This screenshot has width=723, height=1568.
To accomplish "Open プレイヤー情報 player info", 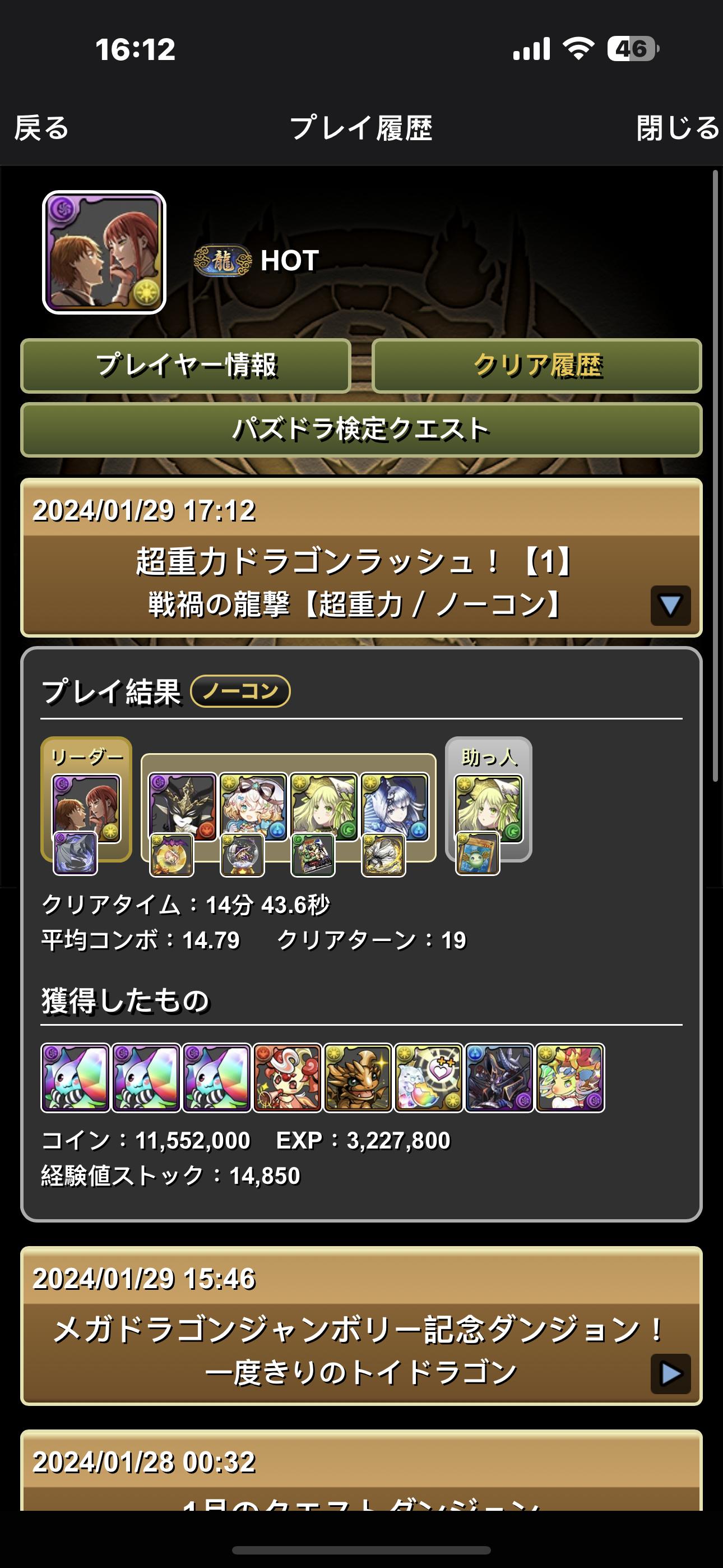I will (x=186, y=365).
